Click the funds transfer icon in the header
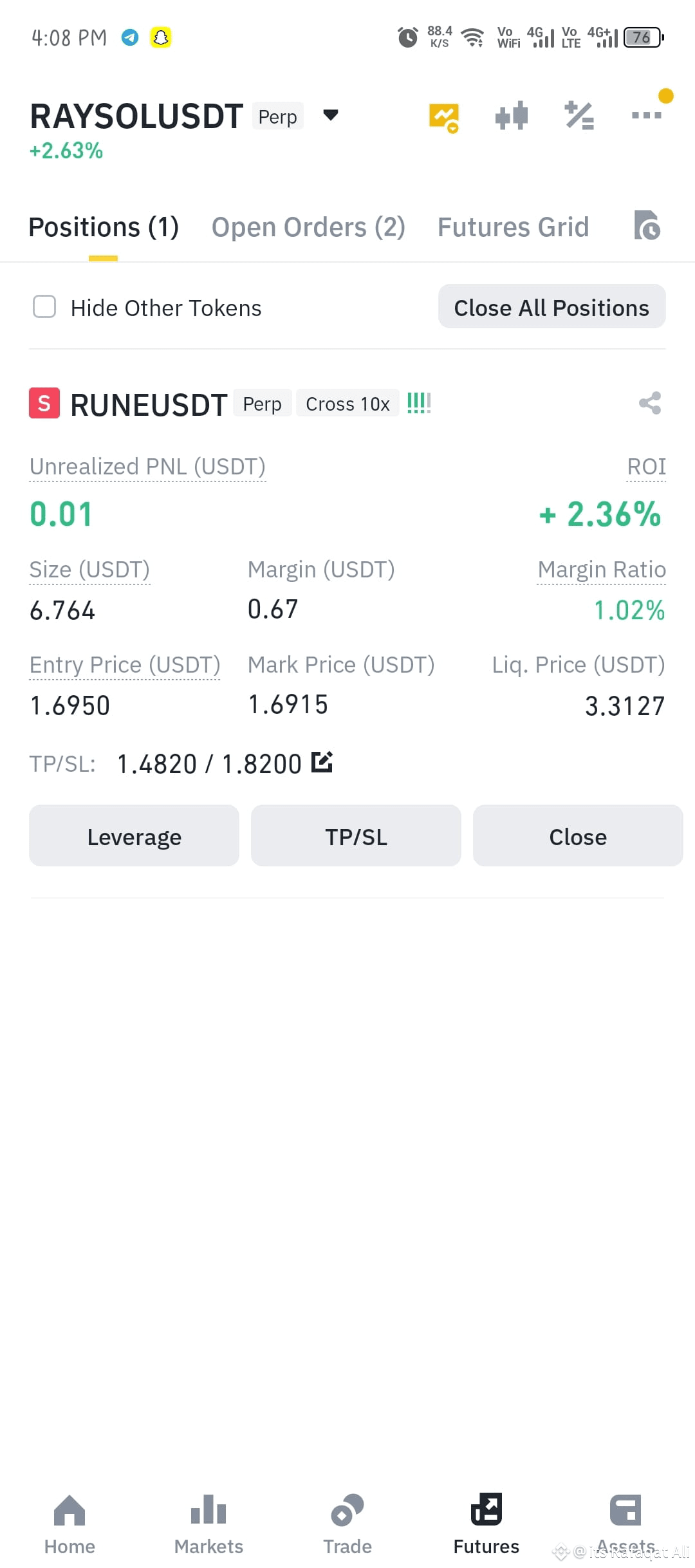The image size is (695, 1568). [510, 116]
